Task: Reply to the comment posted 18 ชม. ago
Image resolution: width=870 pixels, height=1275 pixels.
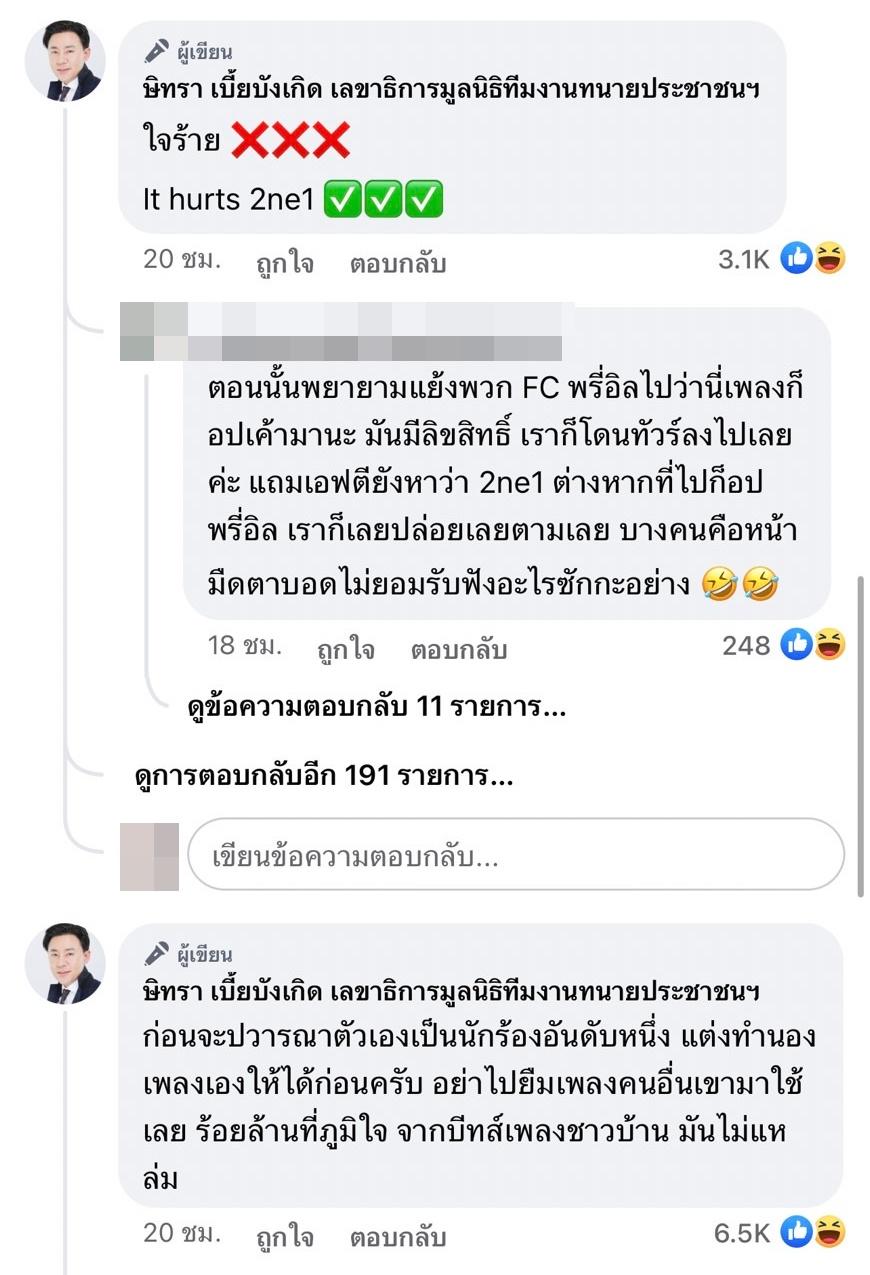Action: click(x=459, y=649)
